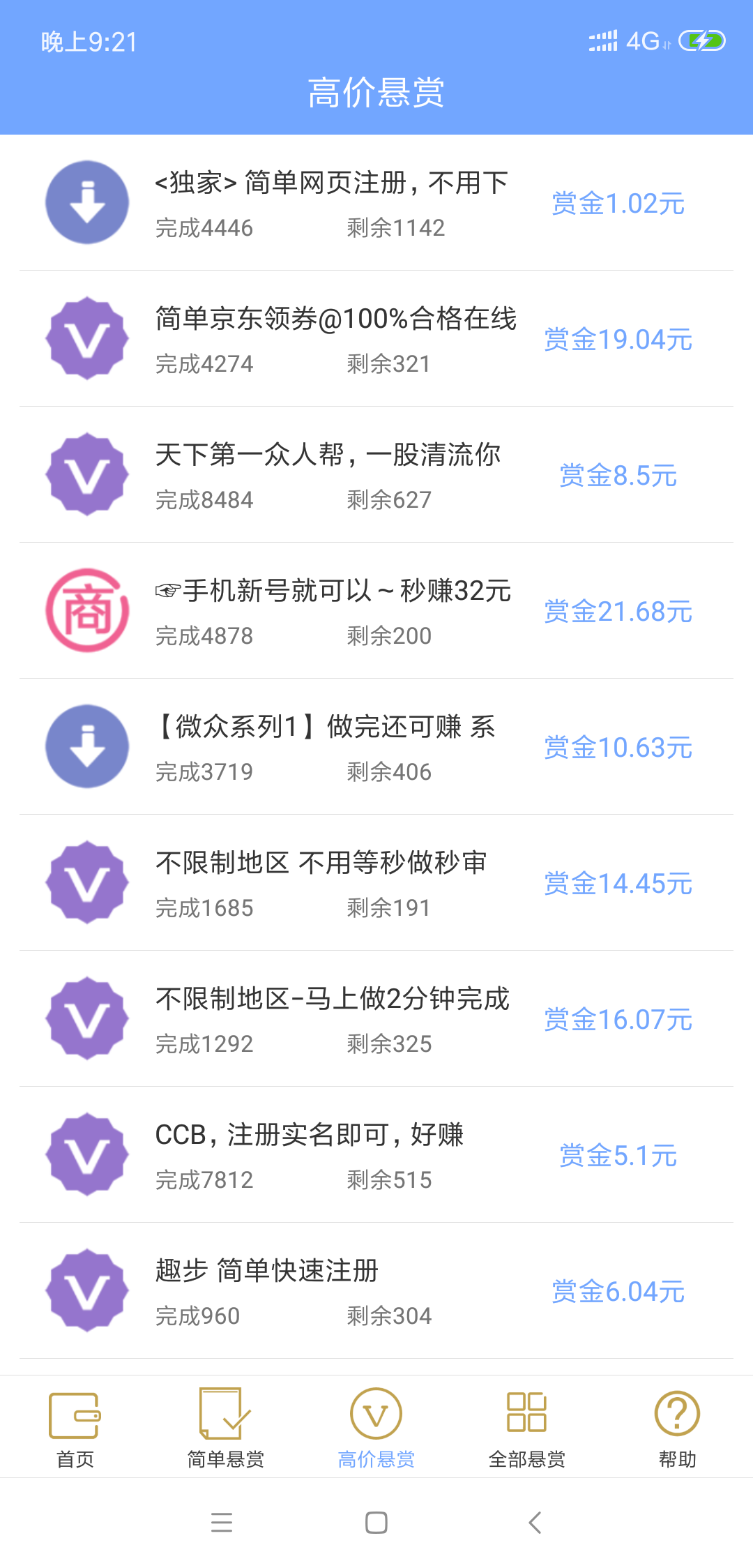Click the battery charging indicator in status bar
The image size is (753, 1568).
[701, 42]
